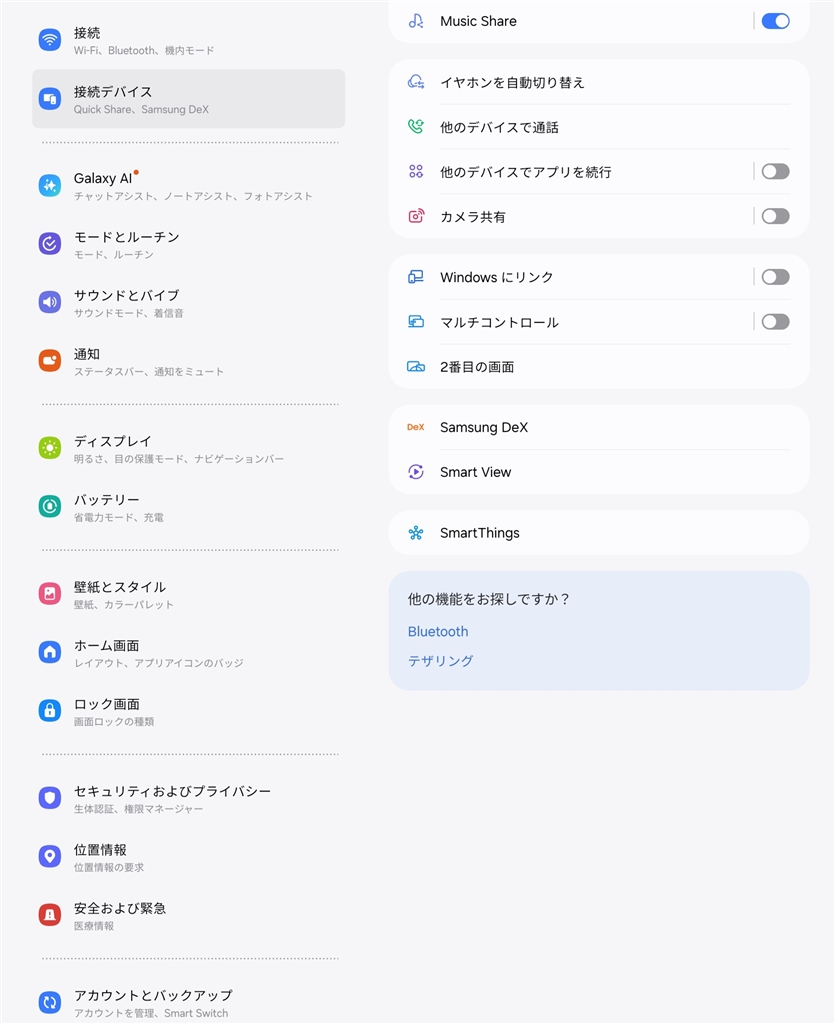Follow the Bluetooth link
The image size is (835, 1024).
tap(438, 632)
